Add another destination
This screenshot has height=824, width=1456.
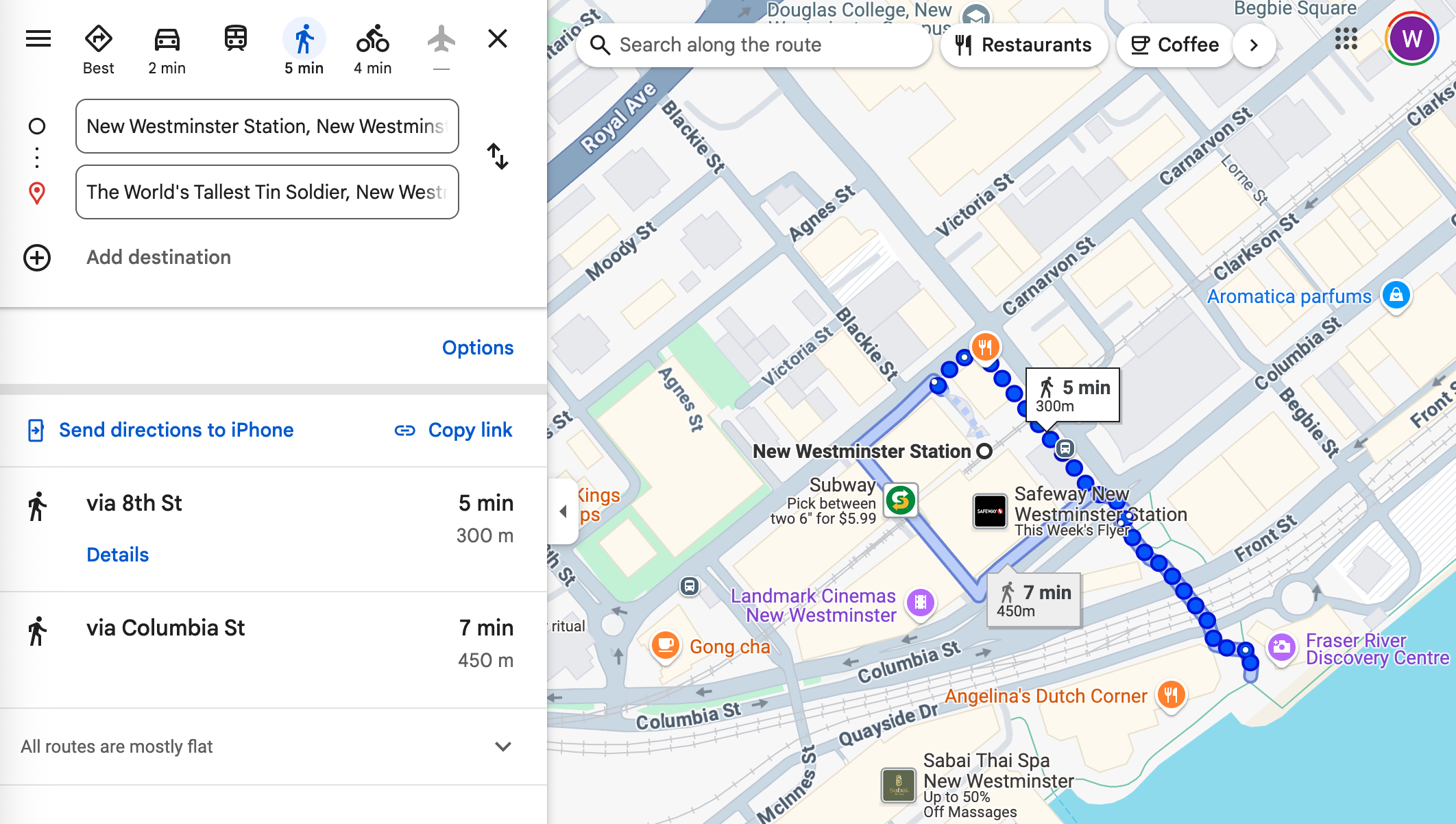[158, 258]
